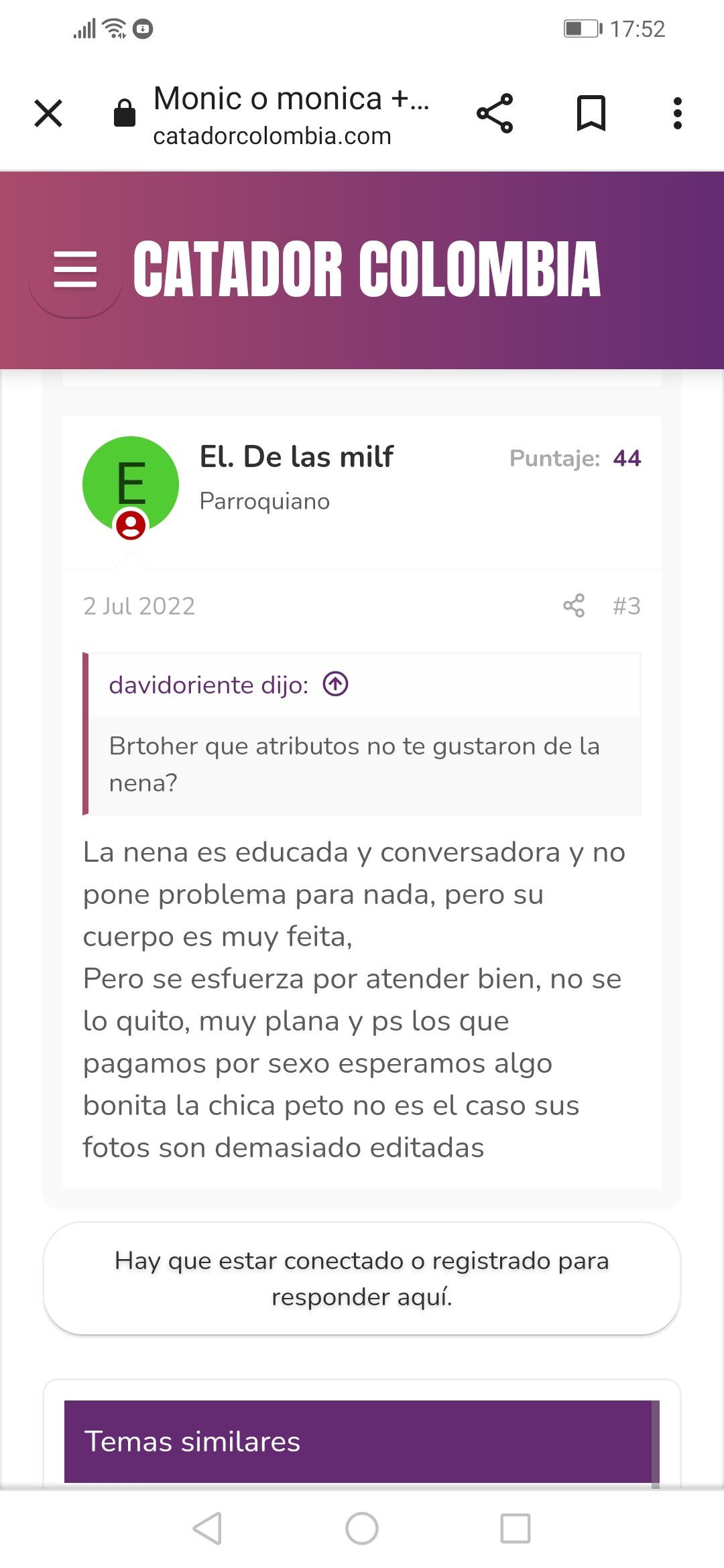Open the browser overflow menu
This screenshot has height=1568, width=724.
[678, 113]
